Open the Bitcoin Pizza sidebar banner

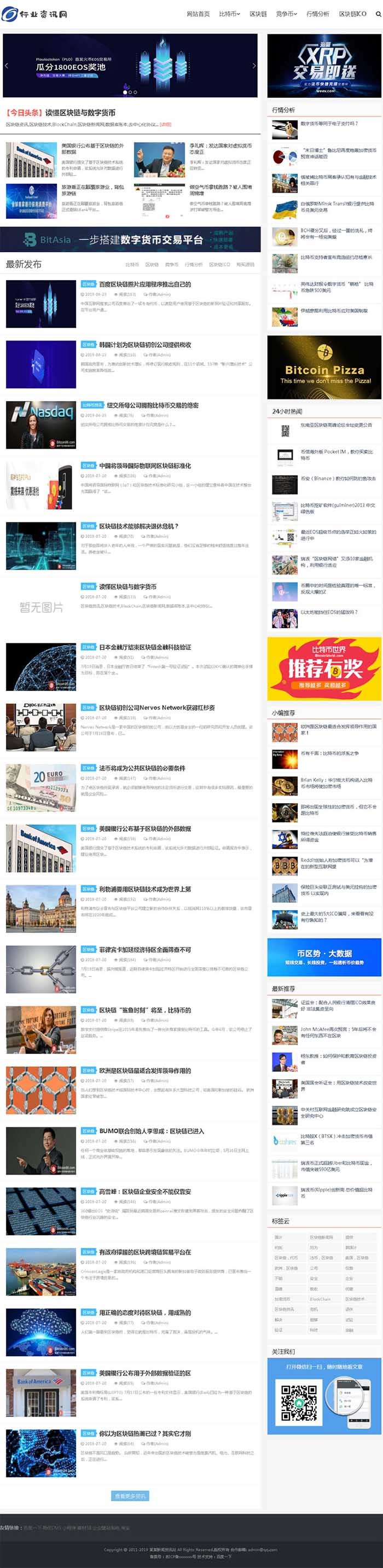[324, 368]
